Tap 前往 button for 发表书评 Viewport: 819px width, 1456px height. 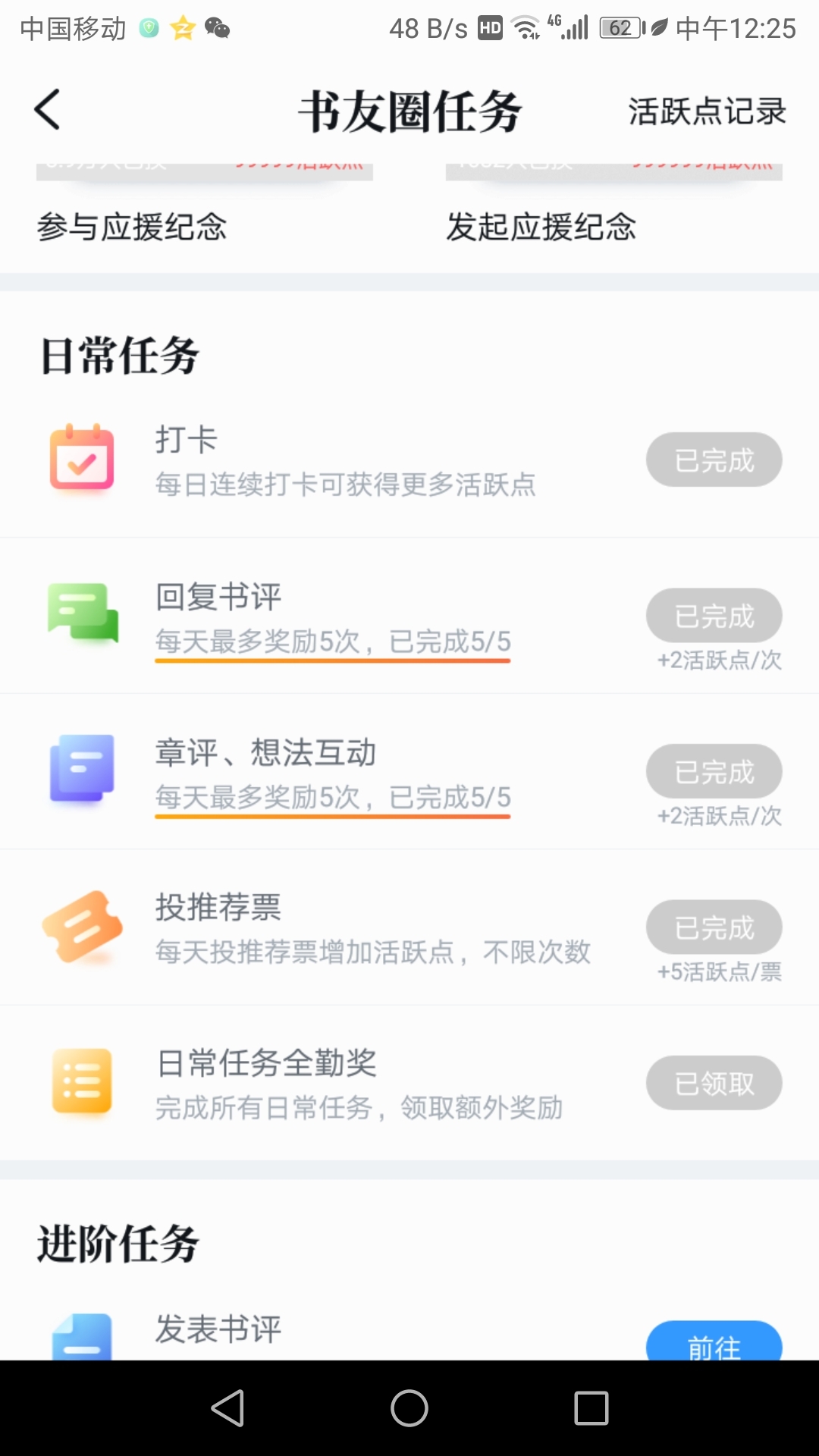714,1341
